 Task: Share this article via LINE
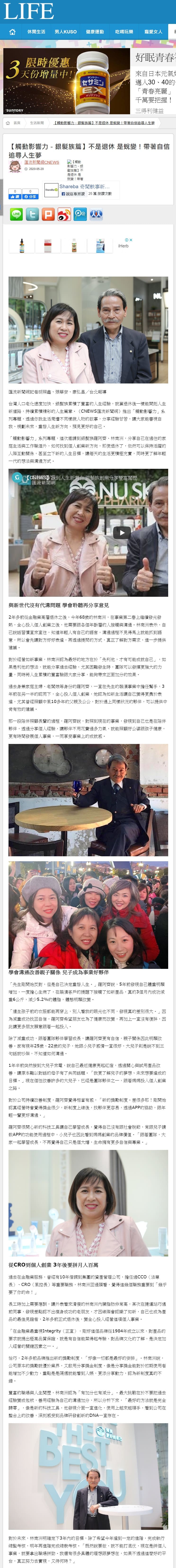pos(16,214)
